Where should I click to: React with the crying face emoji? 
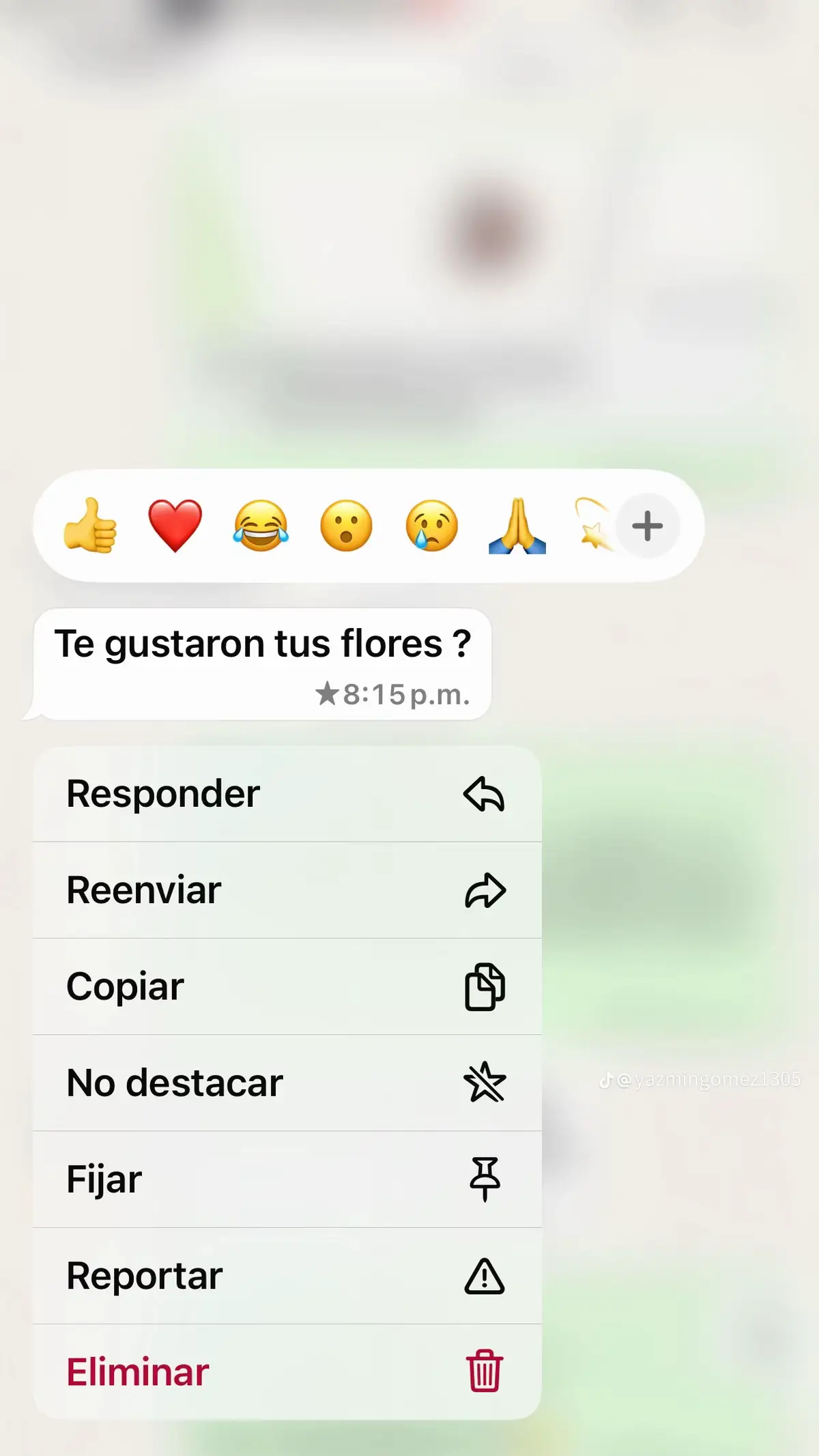click(x=431, y=526)
